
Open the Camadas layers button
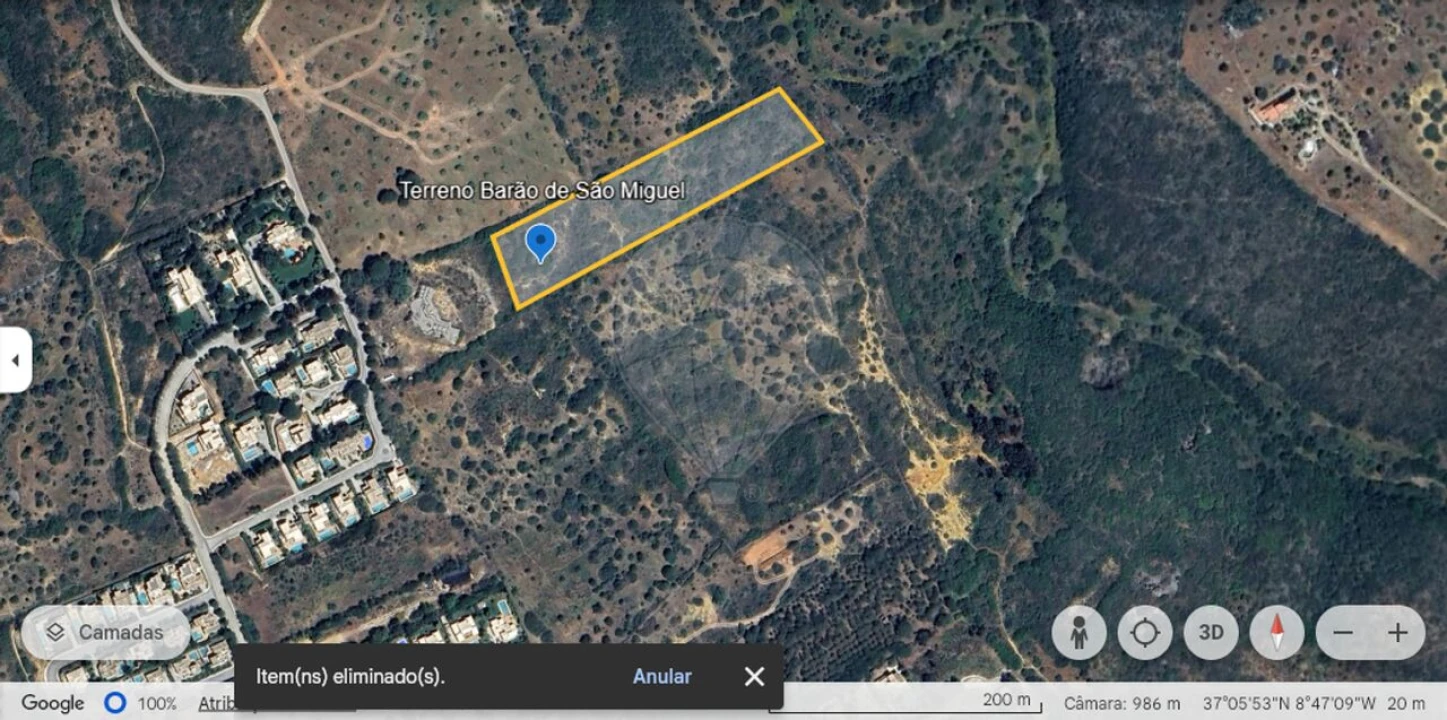[105, 632]
